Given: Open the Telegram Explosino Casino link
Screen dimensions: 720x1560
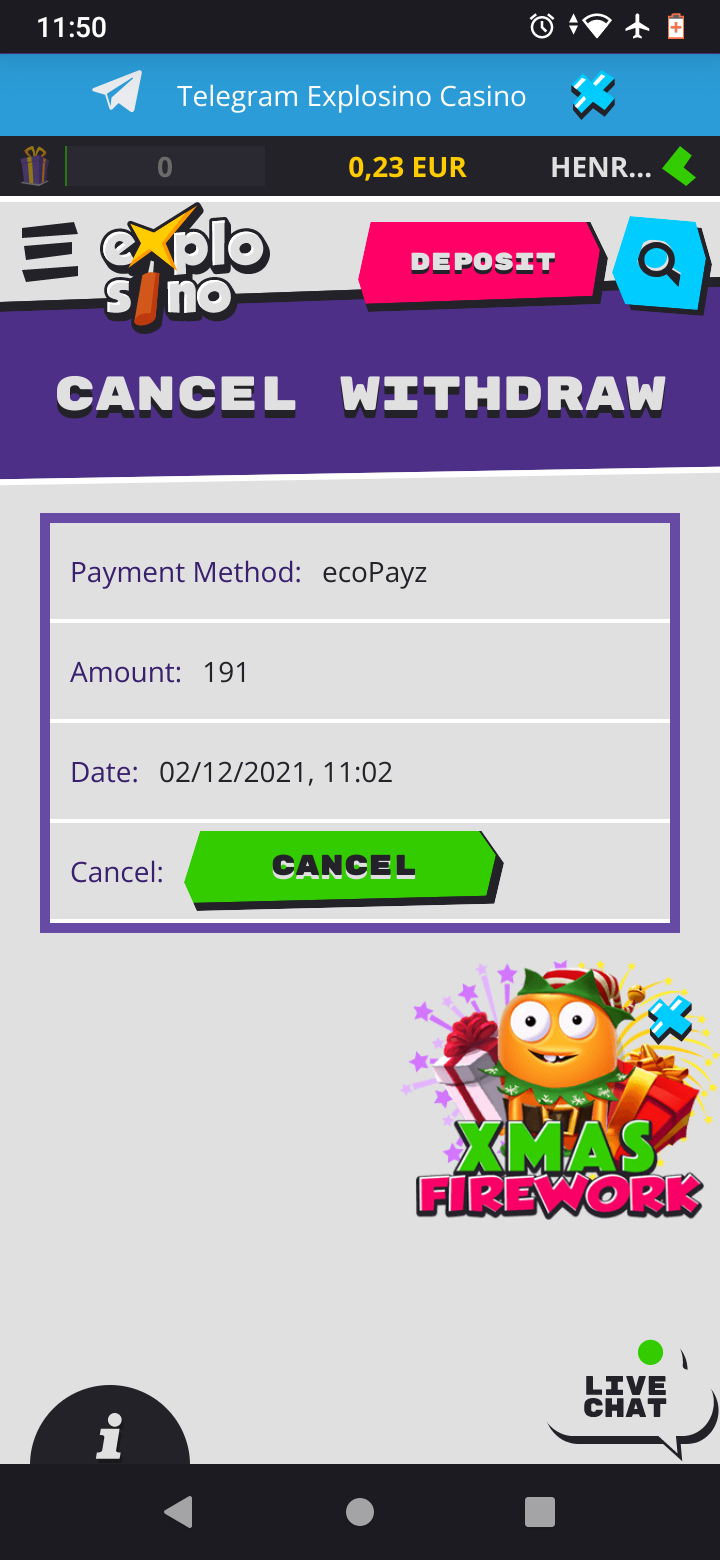Looking at the screenshot, I should 350,96.
